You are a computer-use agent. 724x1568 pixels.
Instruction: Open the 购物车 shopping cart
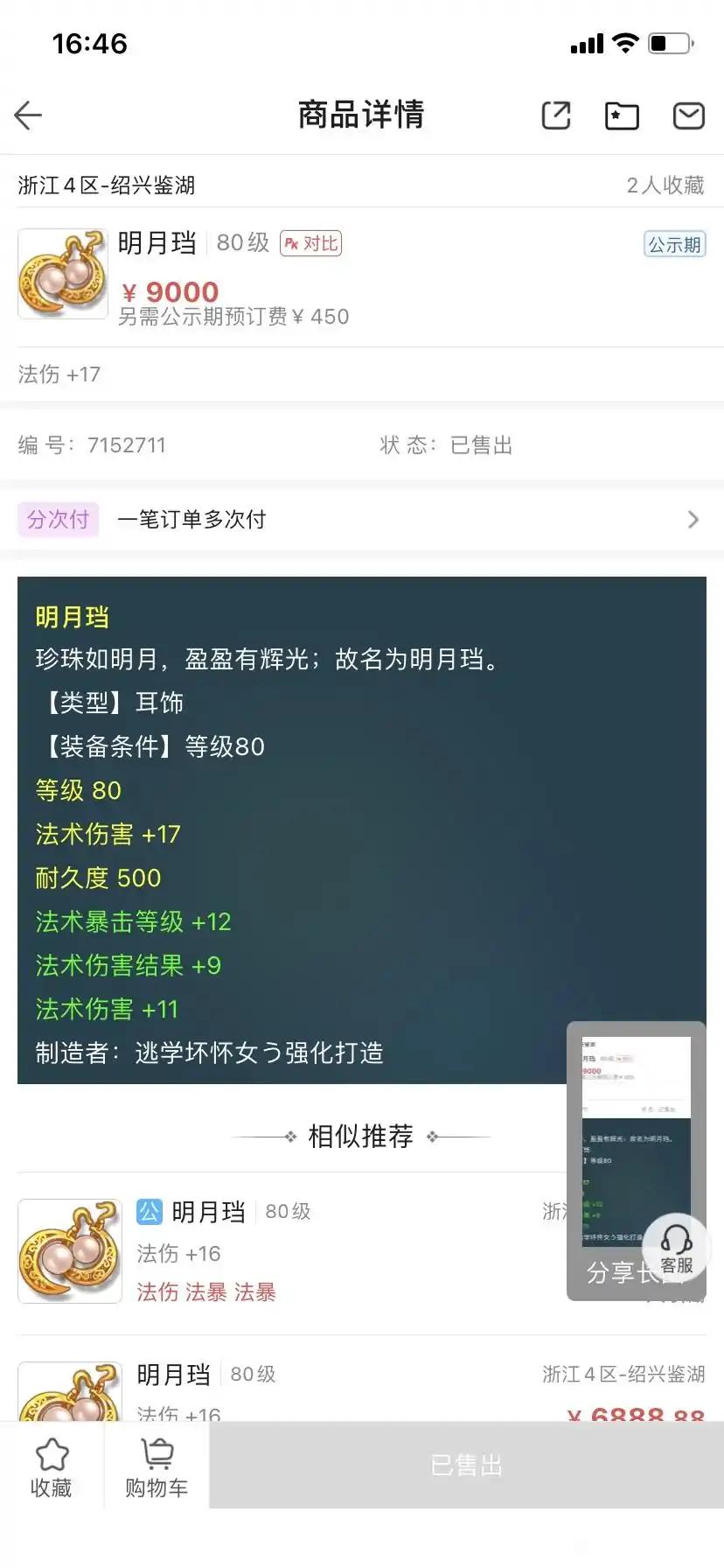(x=157, y=1466)
